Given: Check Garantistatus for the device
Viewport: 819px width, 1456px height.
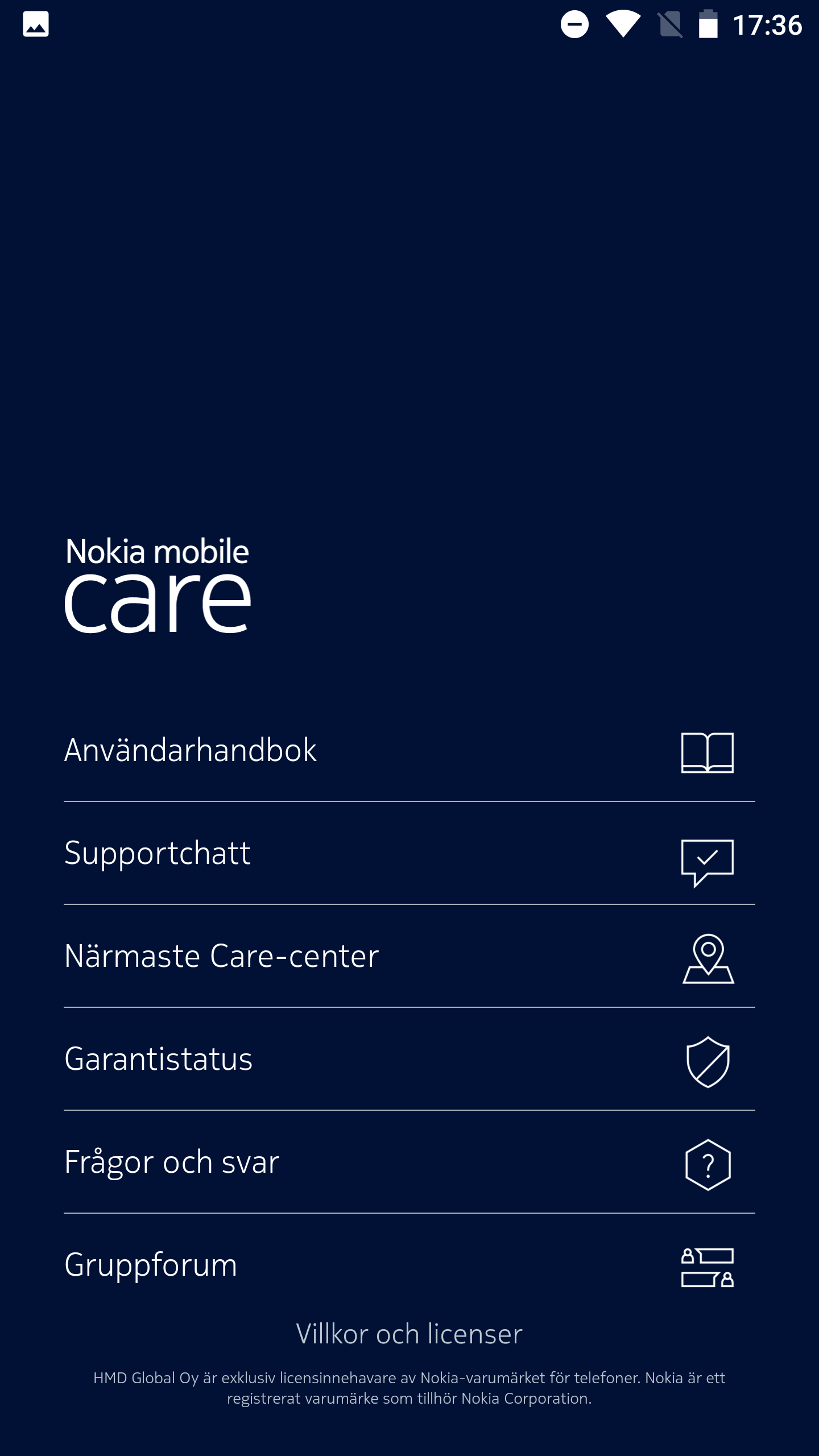Looking at the screenshot, I should point(408,1060).
